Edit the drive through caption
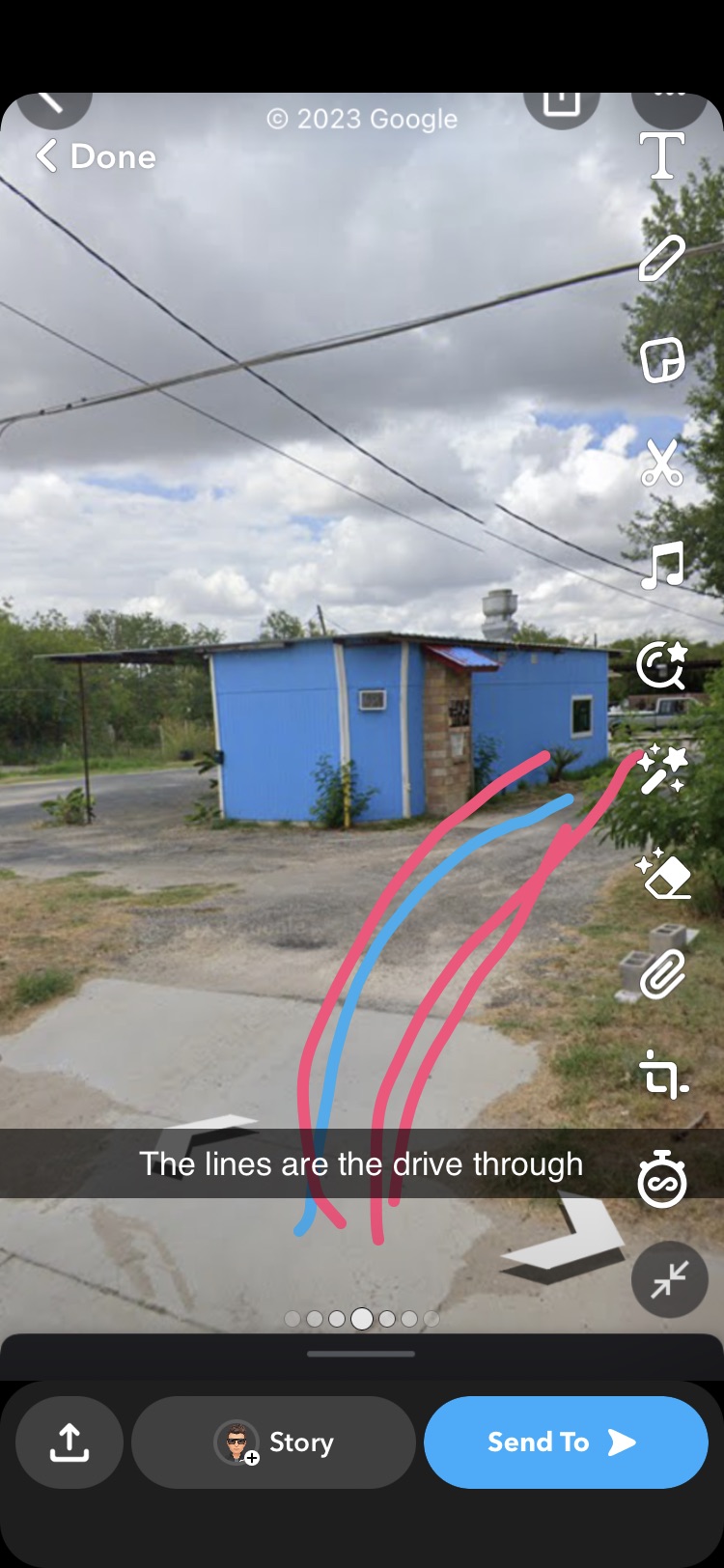This screenshot has width=724, height=1568. (x=361, y=1164)
